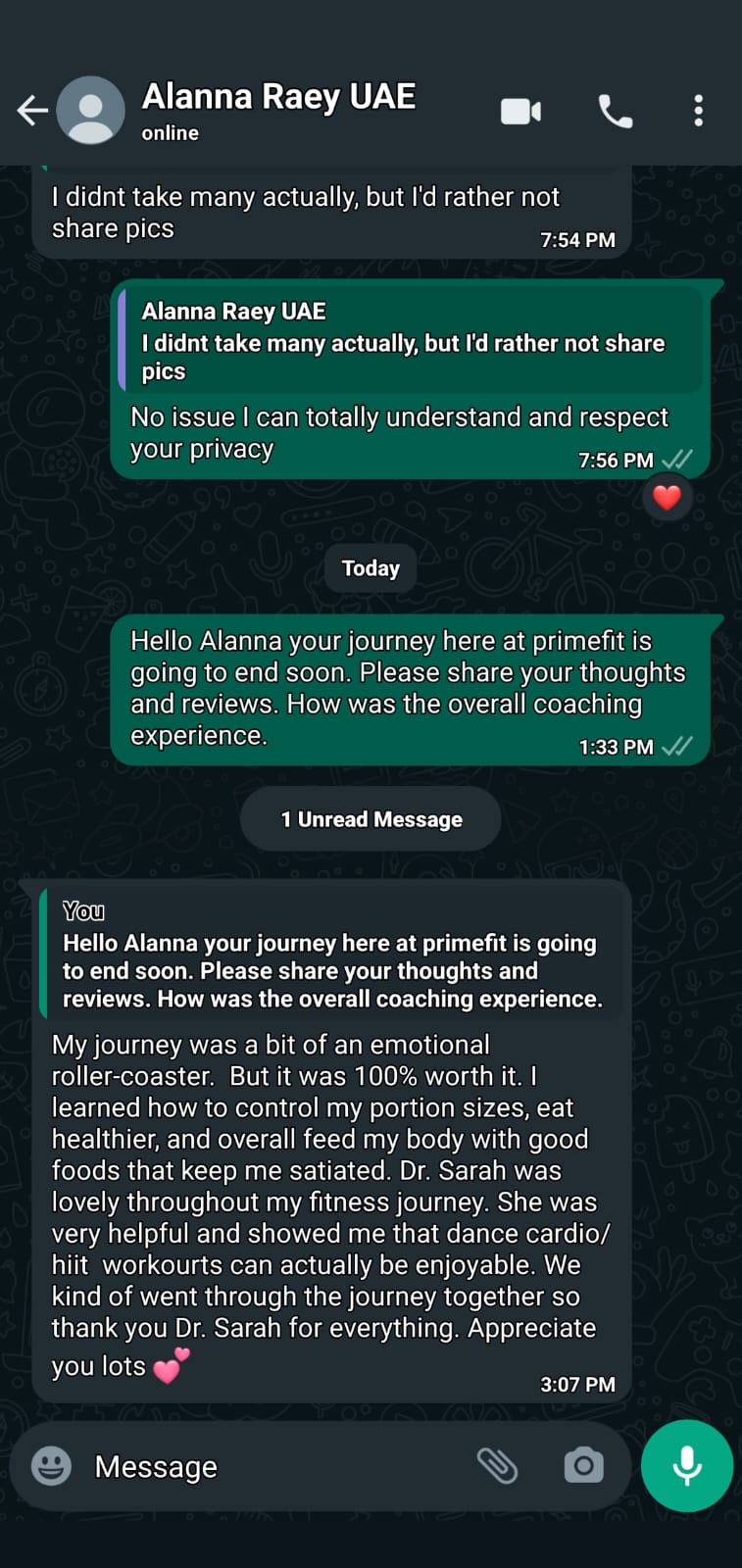Jump to quoted 'I'd rather not share pics' message
This screenshot has height=1568, width=742.
[x=407, y=341]
